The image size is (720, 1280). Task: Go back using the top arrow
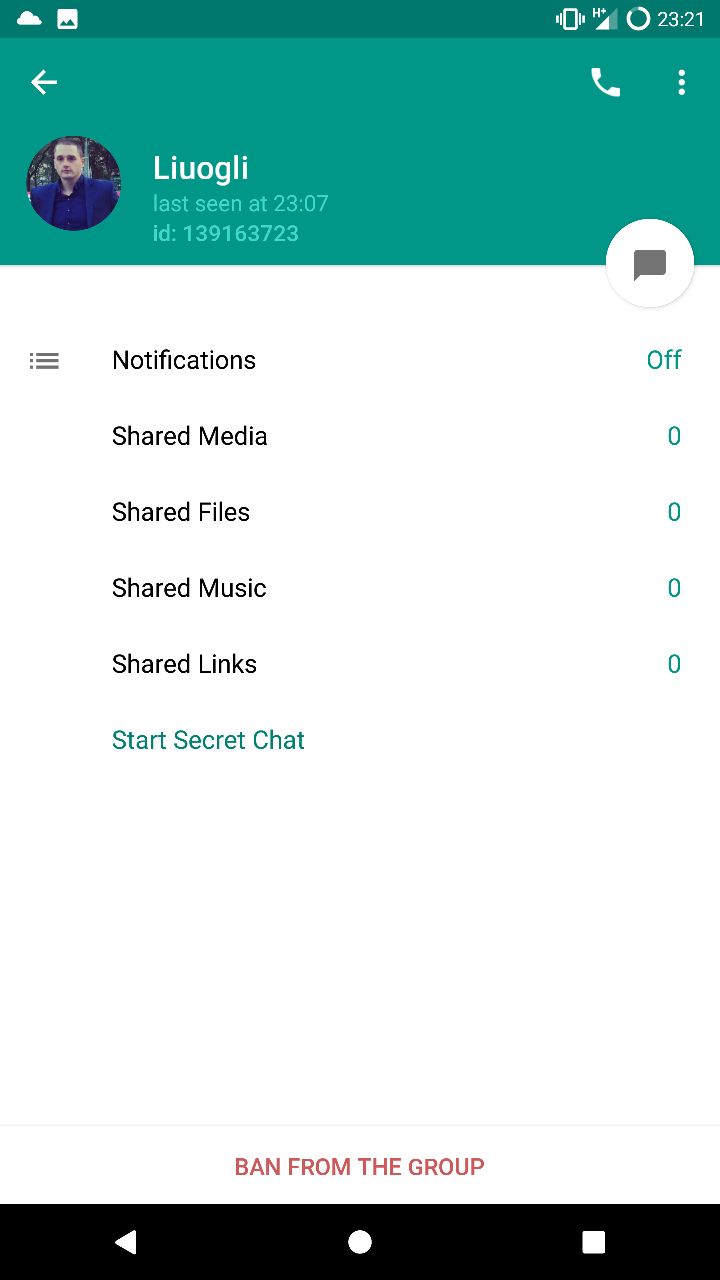pos(44,82)
